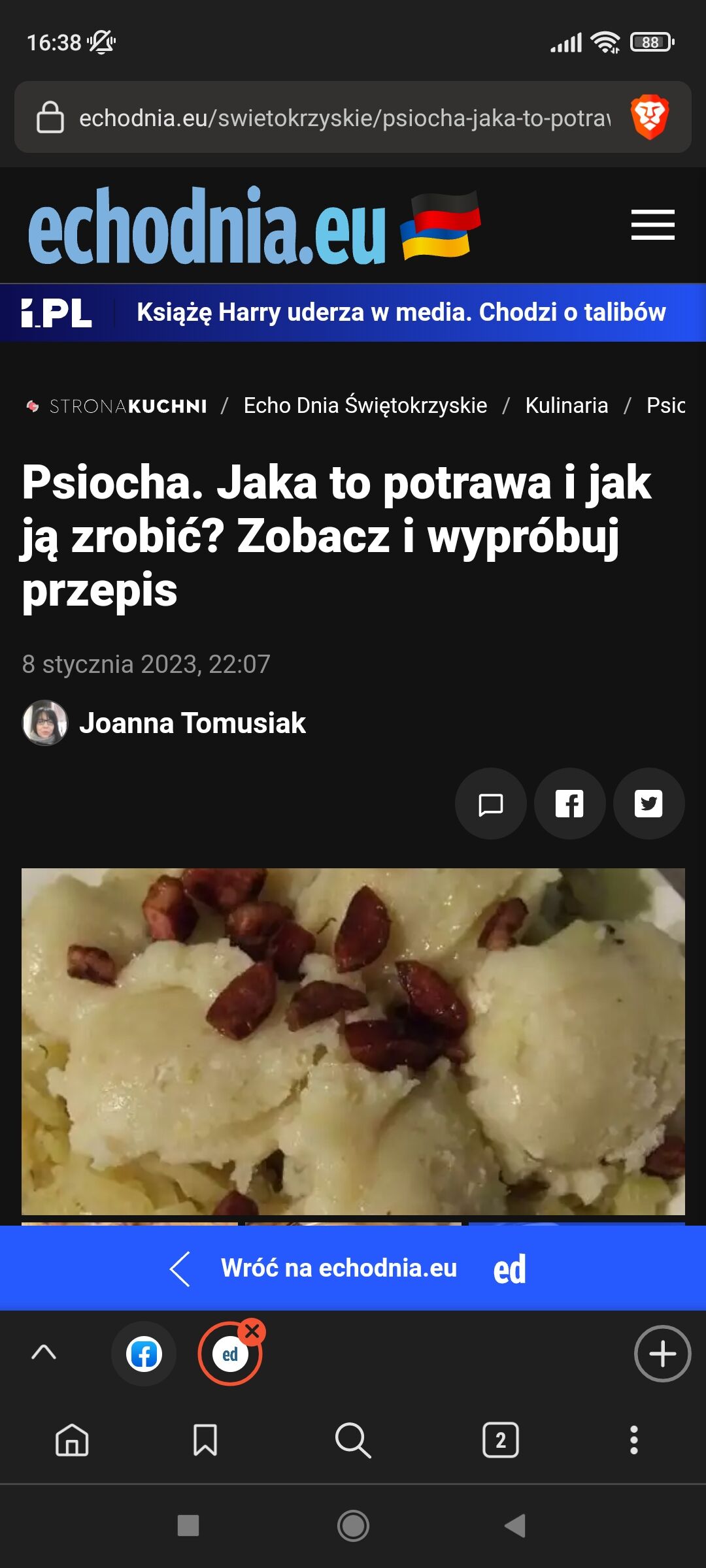Open the Książę Harry news headline banner
This screenshot has width=706, height=1568.
(400, 312)
